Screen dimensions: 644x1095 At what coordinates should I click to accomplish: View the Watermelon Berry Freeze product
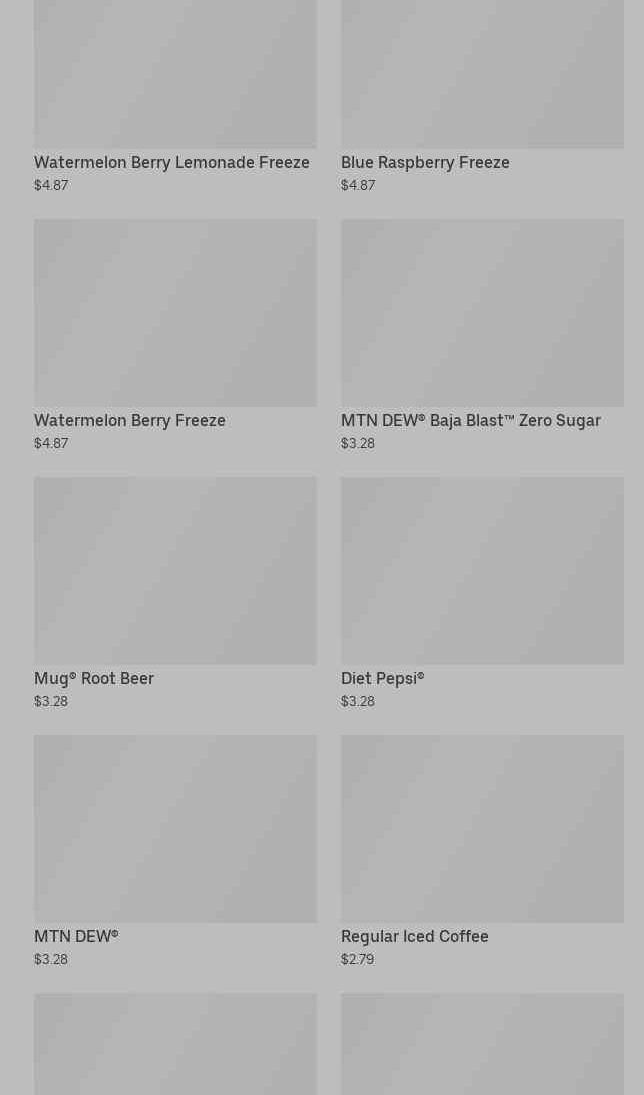click(175, 335)
